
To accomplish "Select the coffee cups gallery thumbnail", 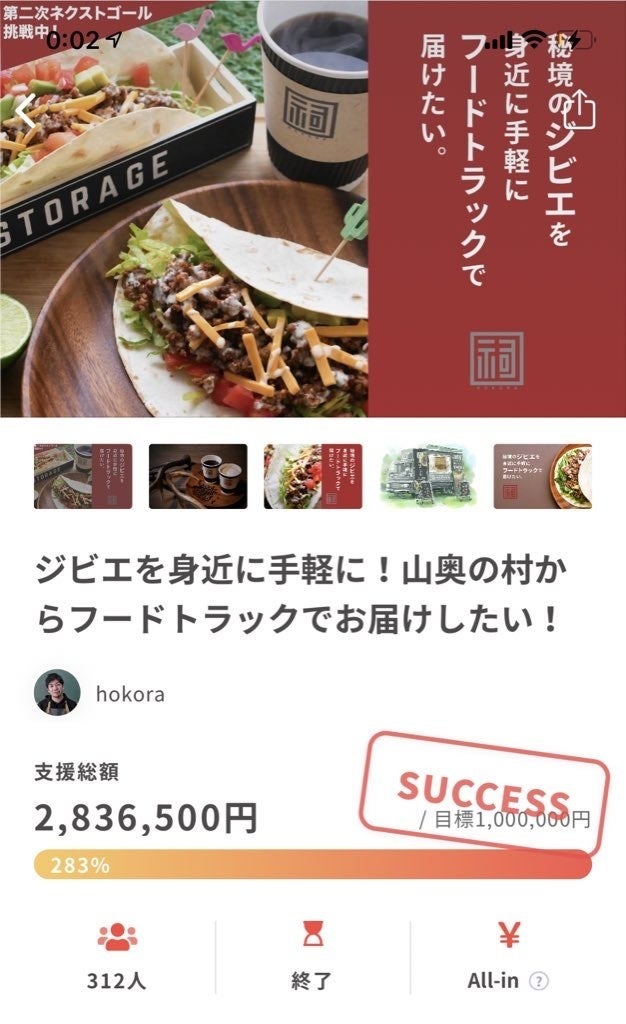I will [x=198, y=477].
